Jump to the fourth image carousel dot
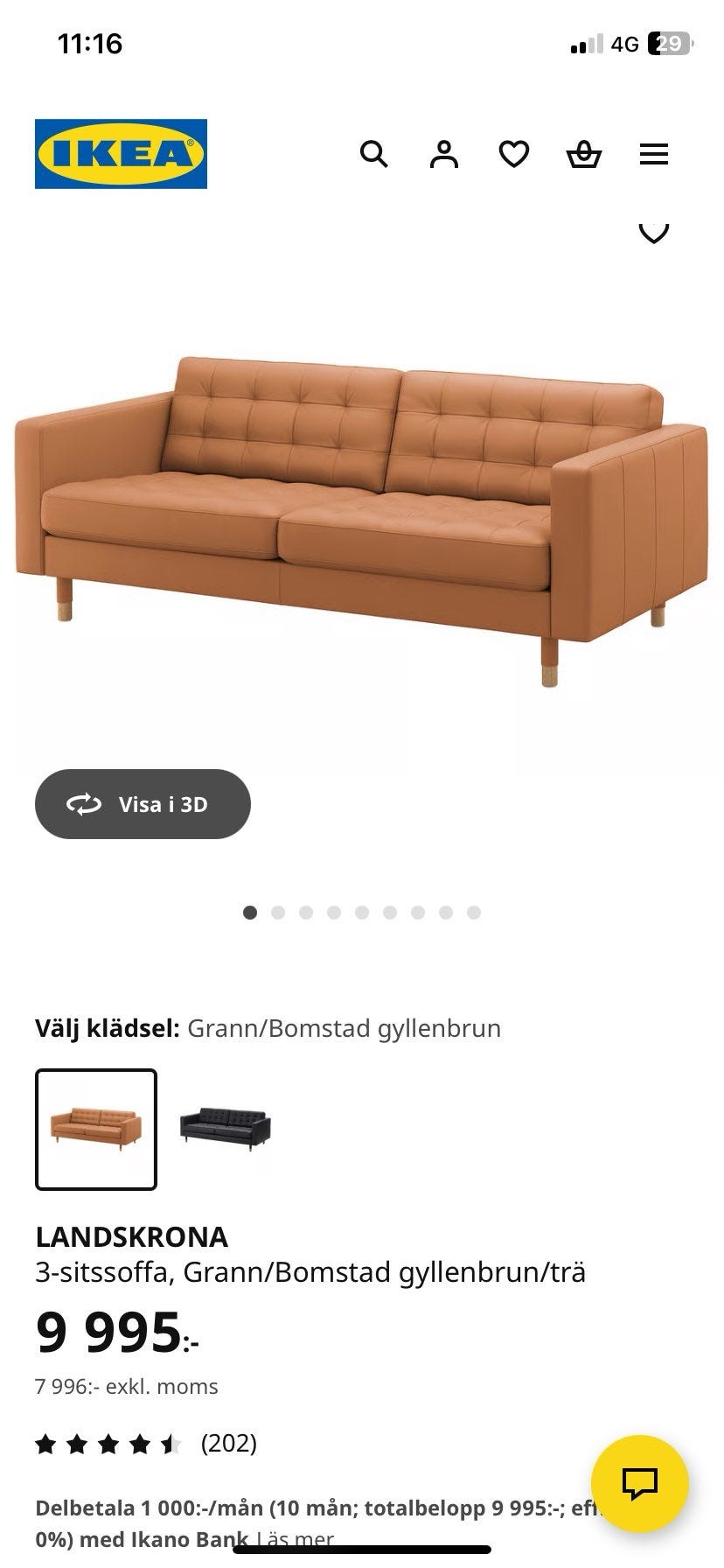 pyautogui.click(x=333, y=912)
